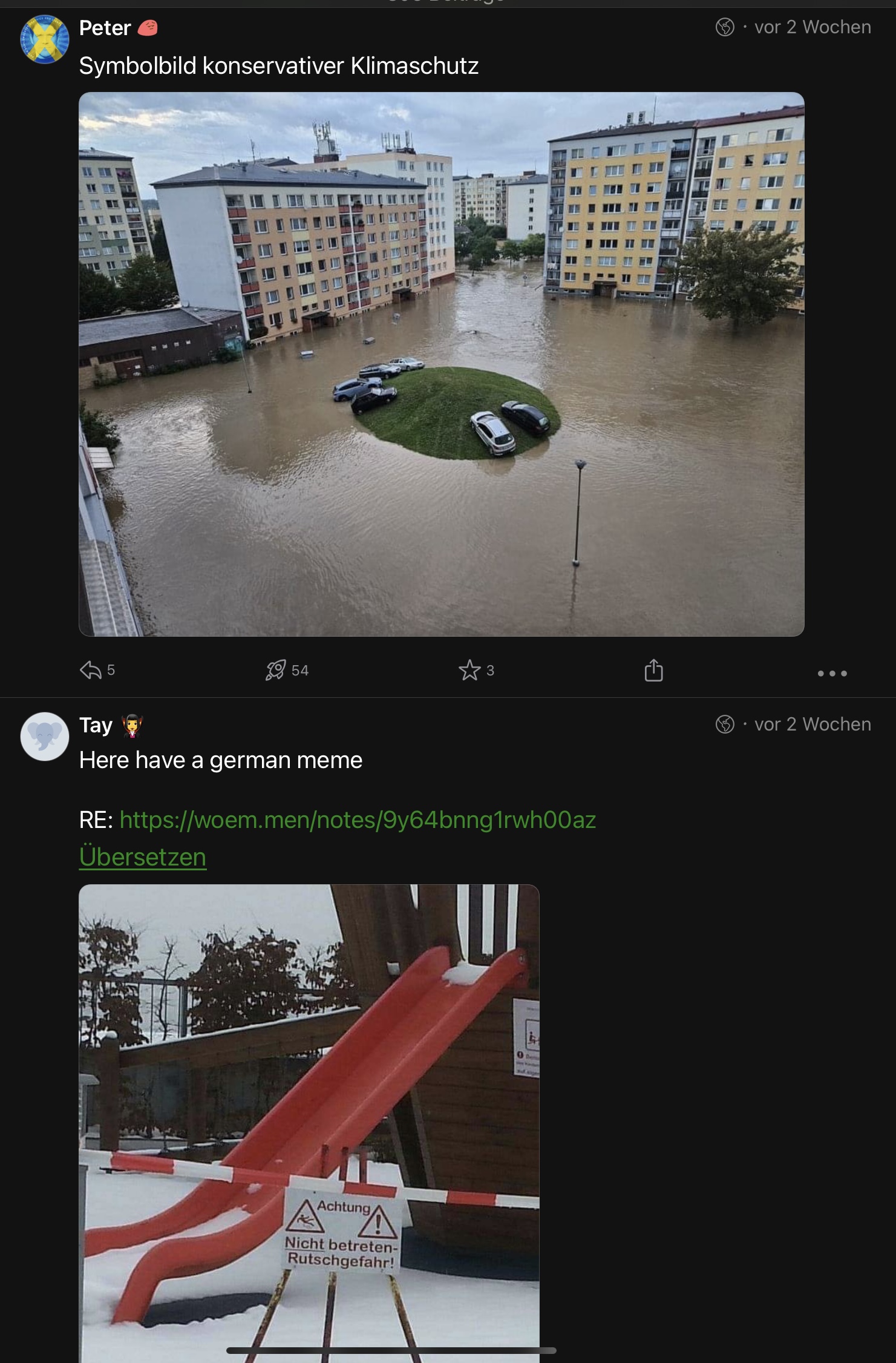Favorite Peter's post with the star
The image size is (896, 1363).
(469, 670)
